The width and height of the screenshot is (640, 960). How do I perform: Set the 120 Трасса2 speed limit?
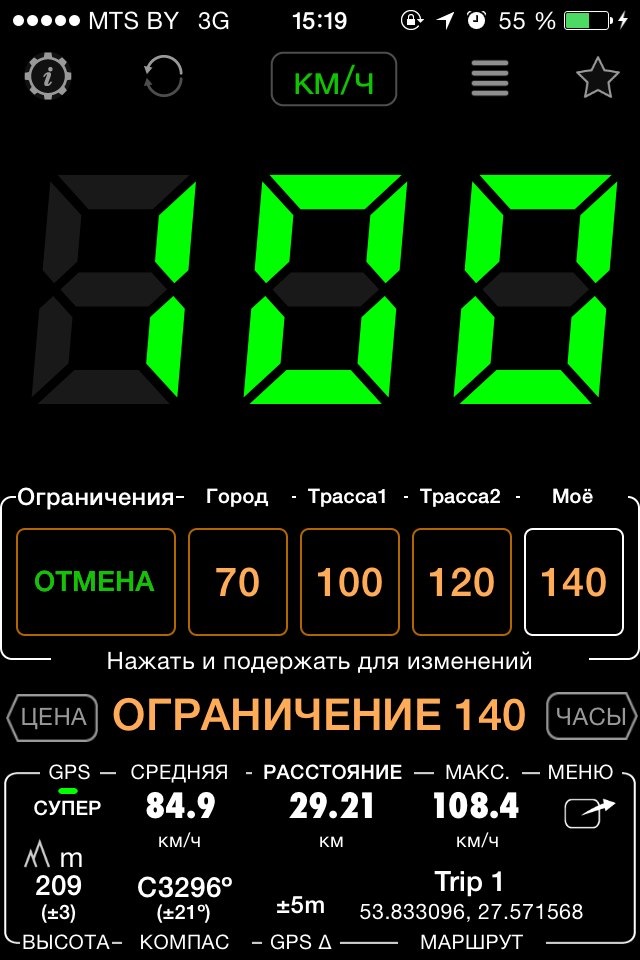point(462,582)
